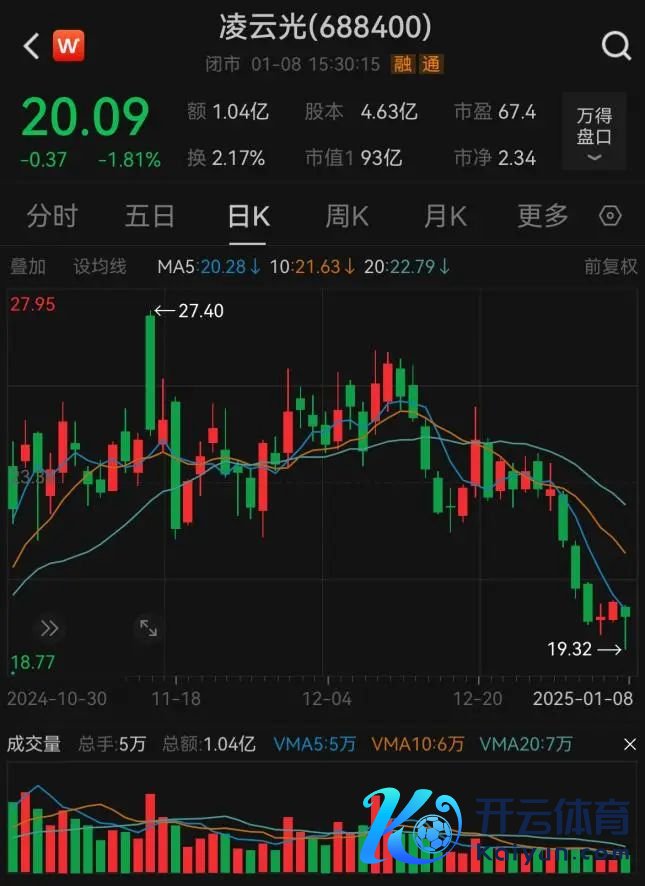Expand the 万得盘口 panel
The height and width of the screenshot is (886, 645).
pyautogui.click(x=594, y=134)
